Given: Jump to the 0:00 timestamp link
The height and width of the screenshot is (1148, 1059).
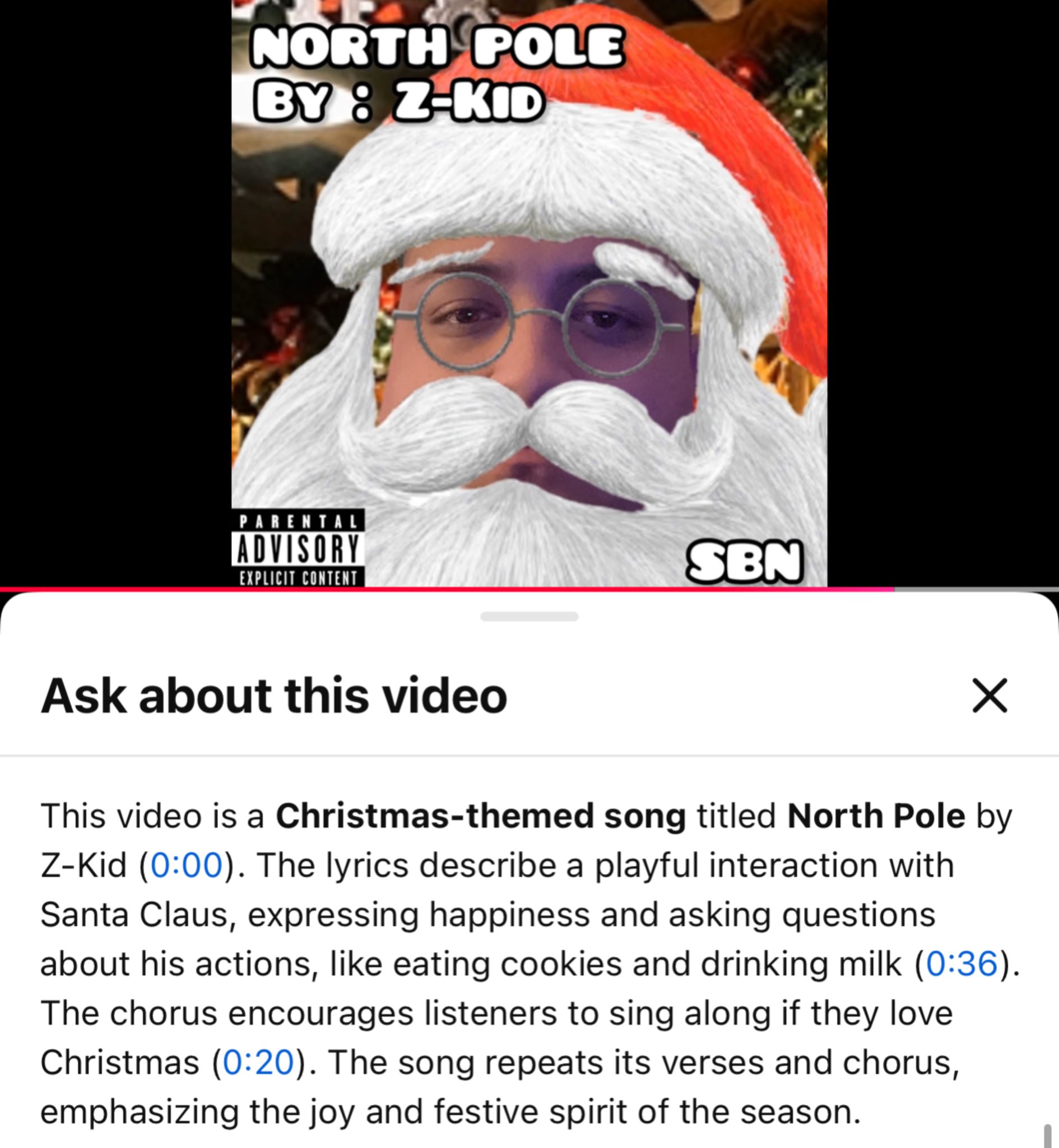Looking at the screenshot, I should pos(186,865).
